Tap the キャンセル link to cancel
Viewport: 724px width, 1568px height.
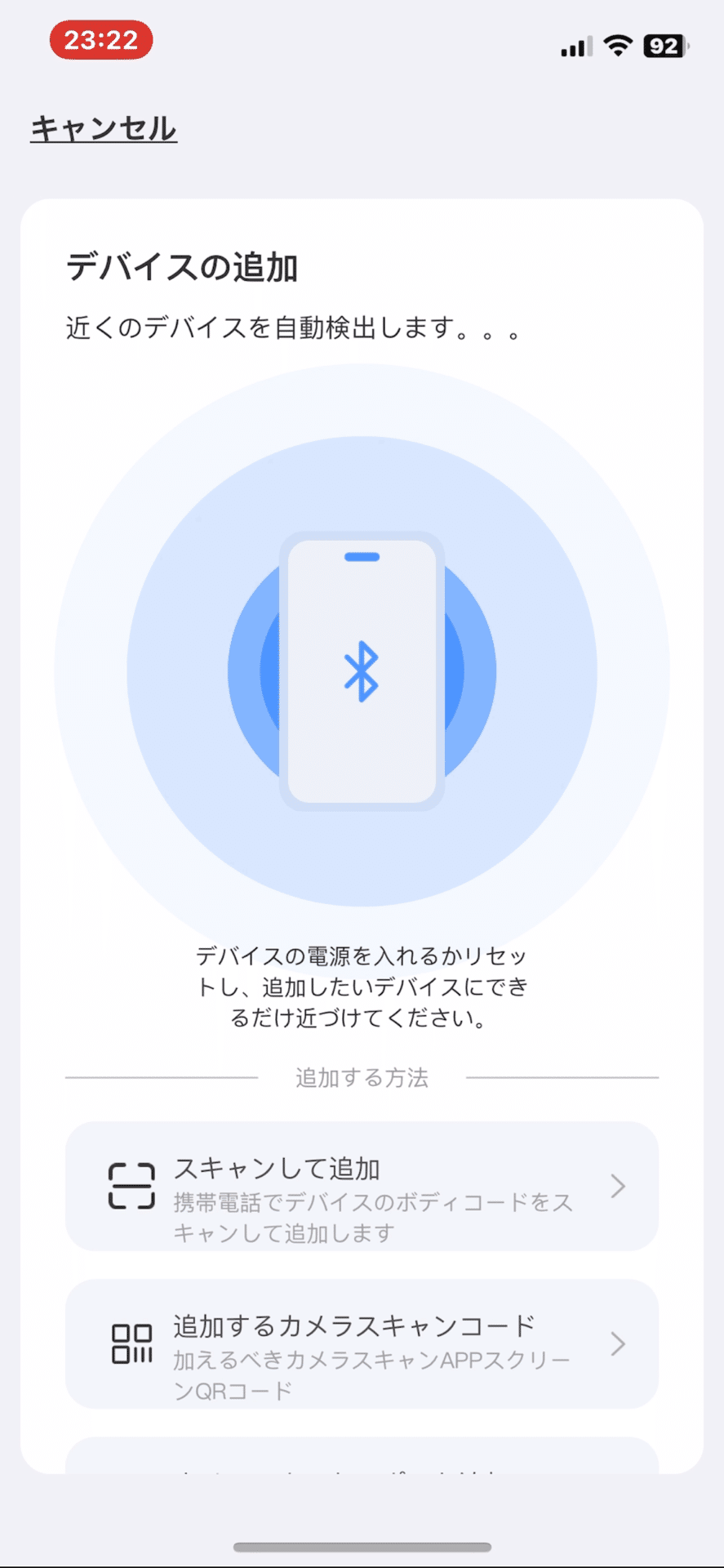[x=104, y=129]
